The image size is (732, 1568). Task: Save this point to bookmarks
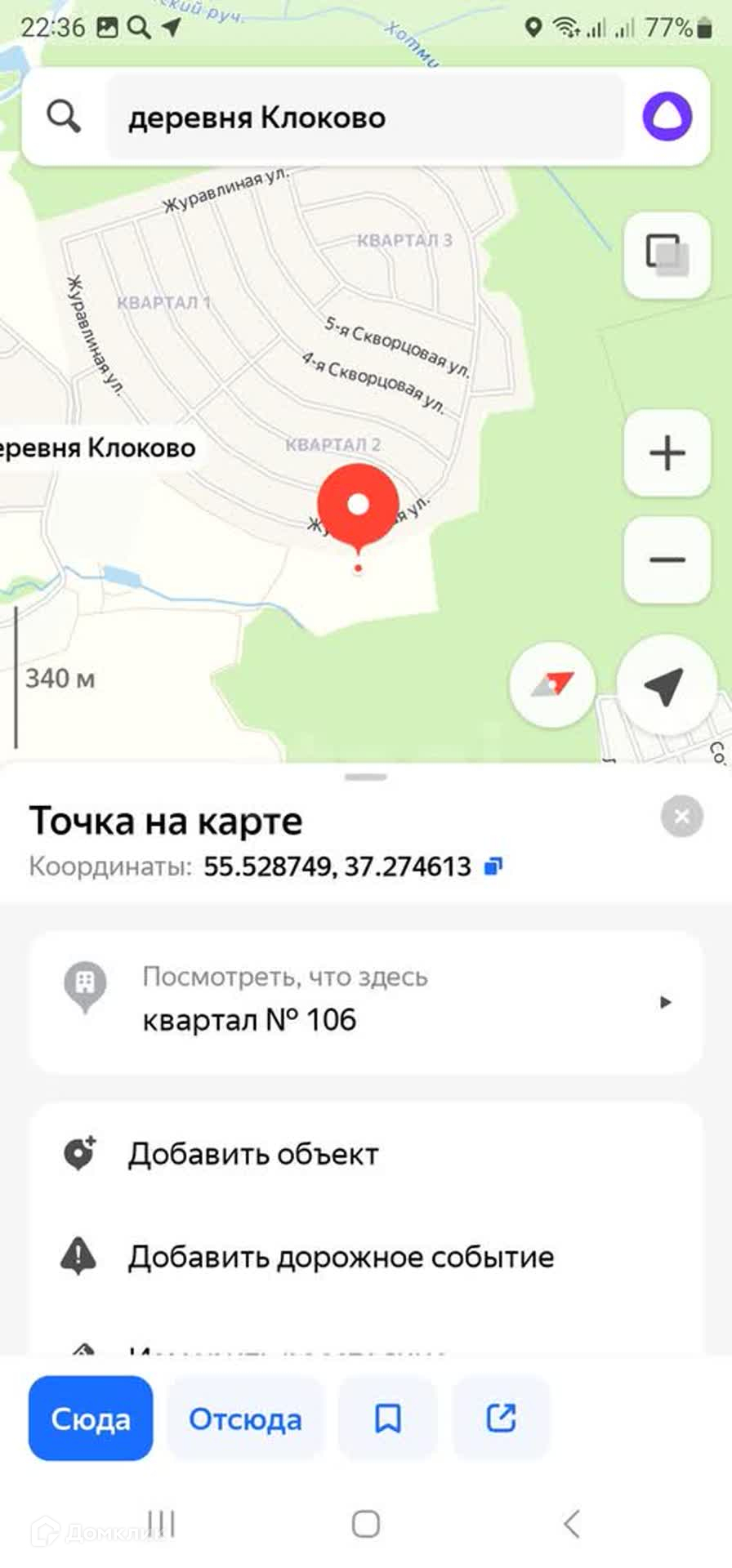(387, 1419)
